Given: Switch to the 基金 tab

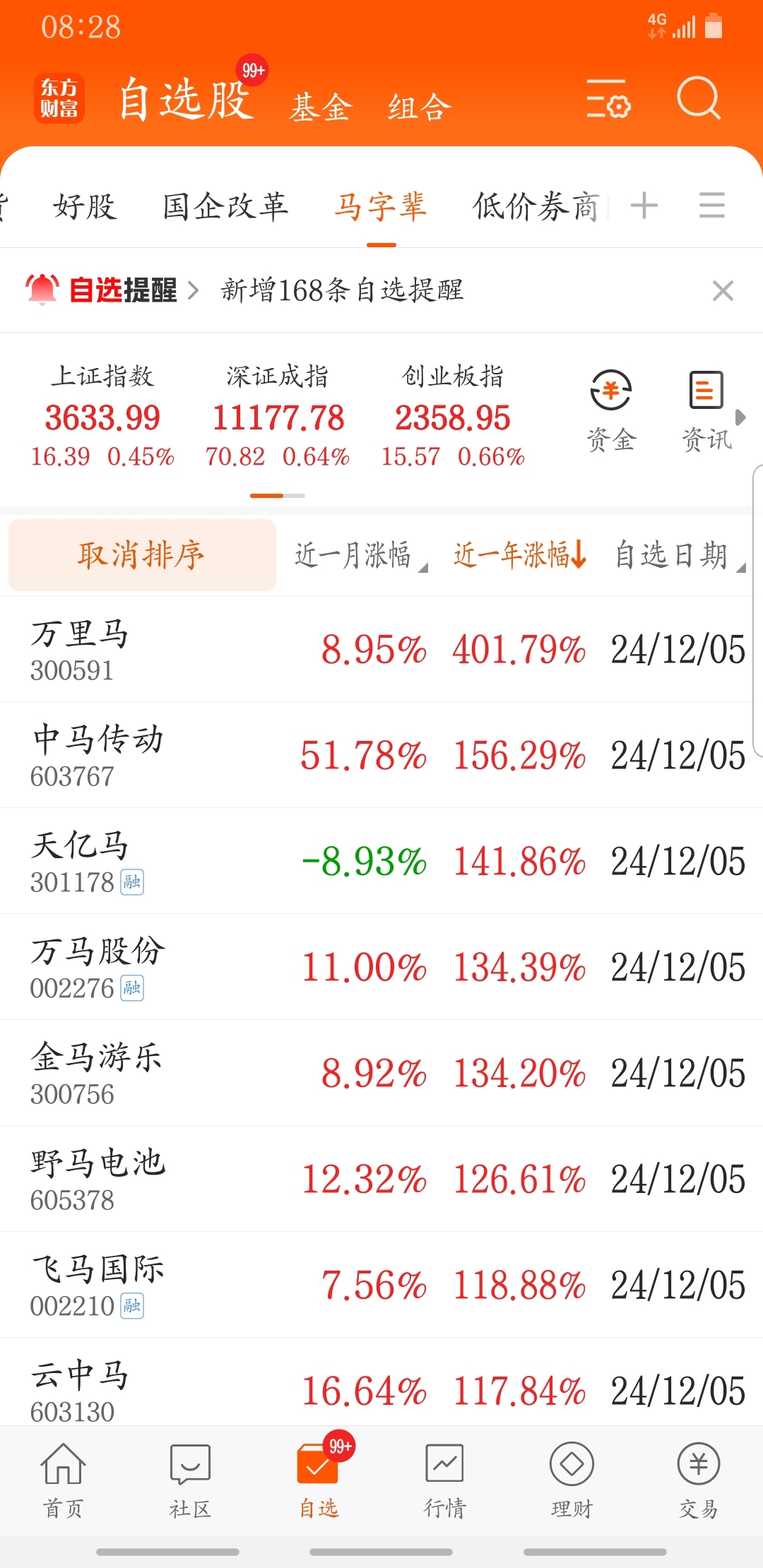Looking at the screenshot, I should coord(320,107).
